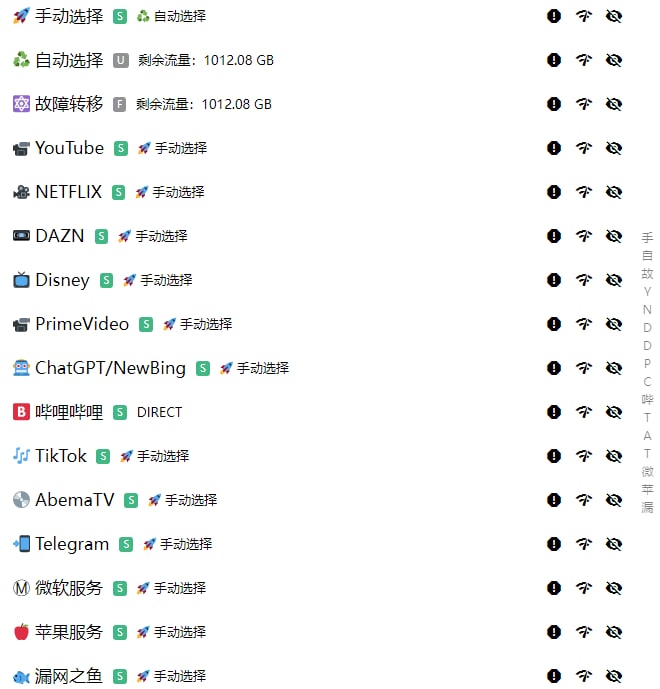Test speed of ChatGPT/NewBing group
The height and width of the screenshot is (689, 660).
point(584,368)
